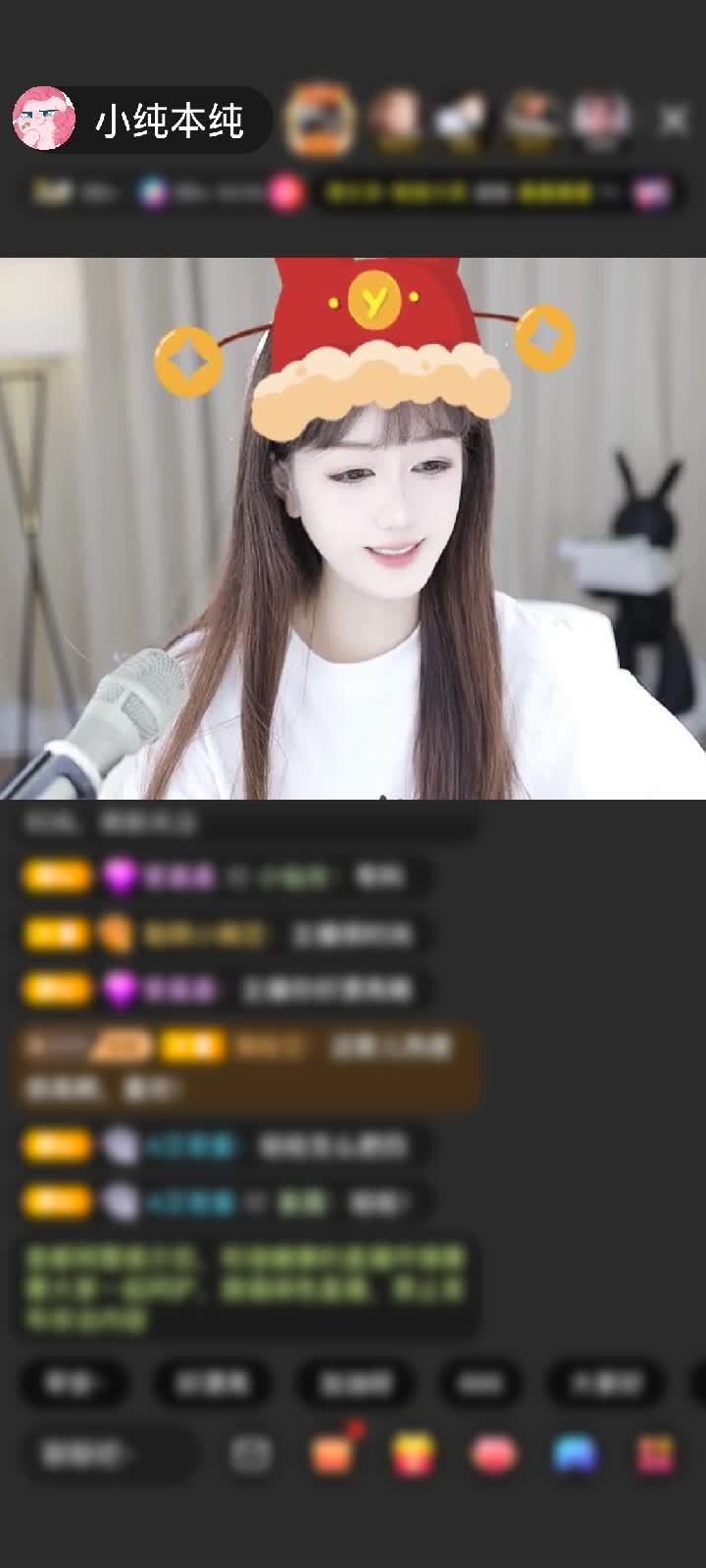Open the orange icon with red dot

pos(332,1454)
